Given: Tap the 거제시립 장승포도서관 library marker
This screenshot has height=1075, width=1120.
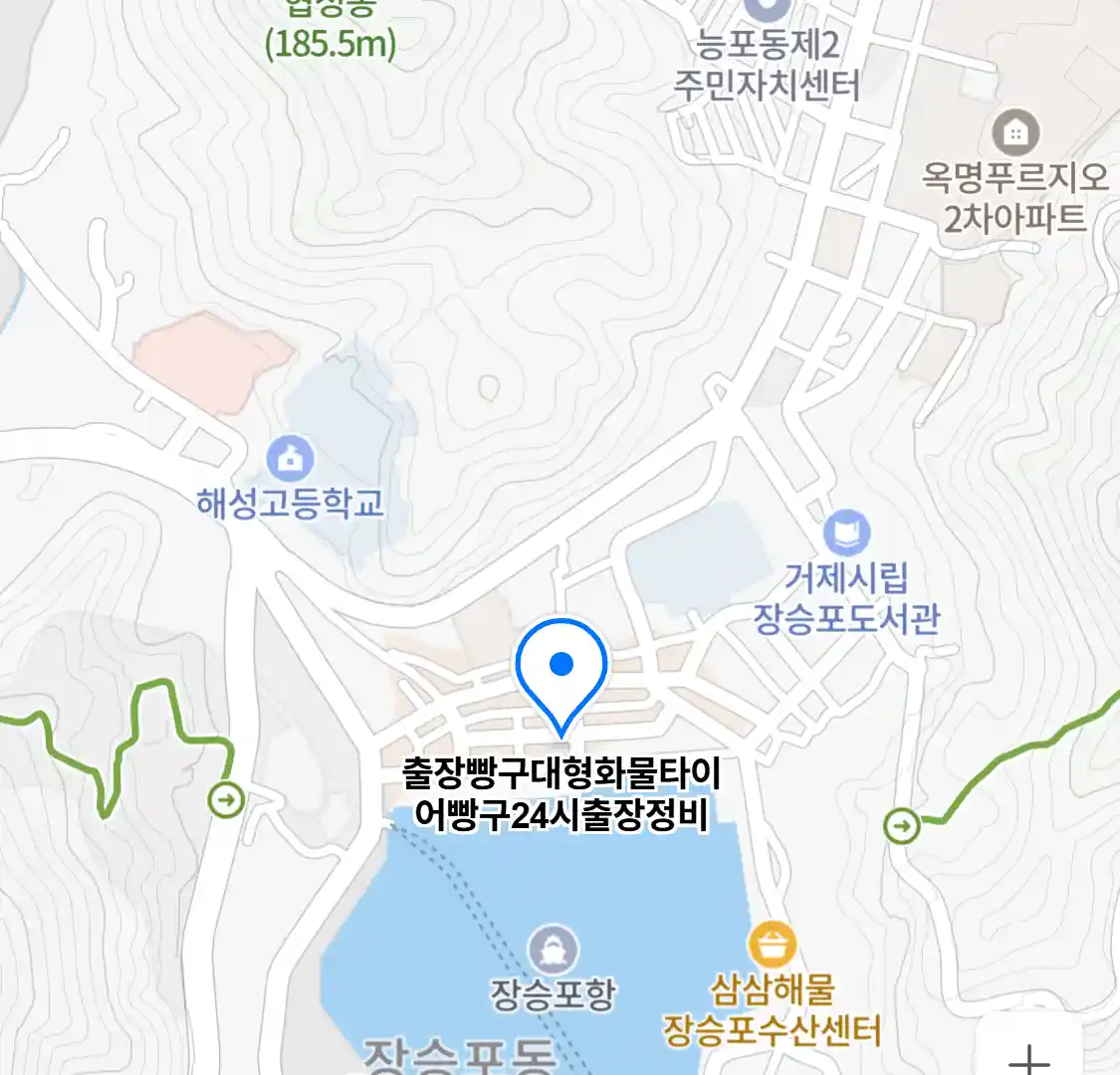Looking at the screenshot, I should [846, 534].
